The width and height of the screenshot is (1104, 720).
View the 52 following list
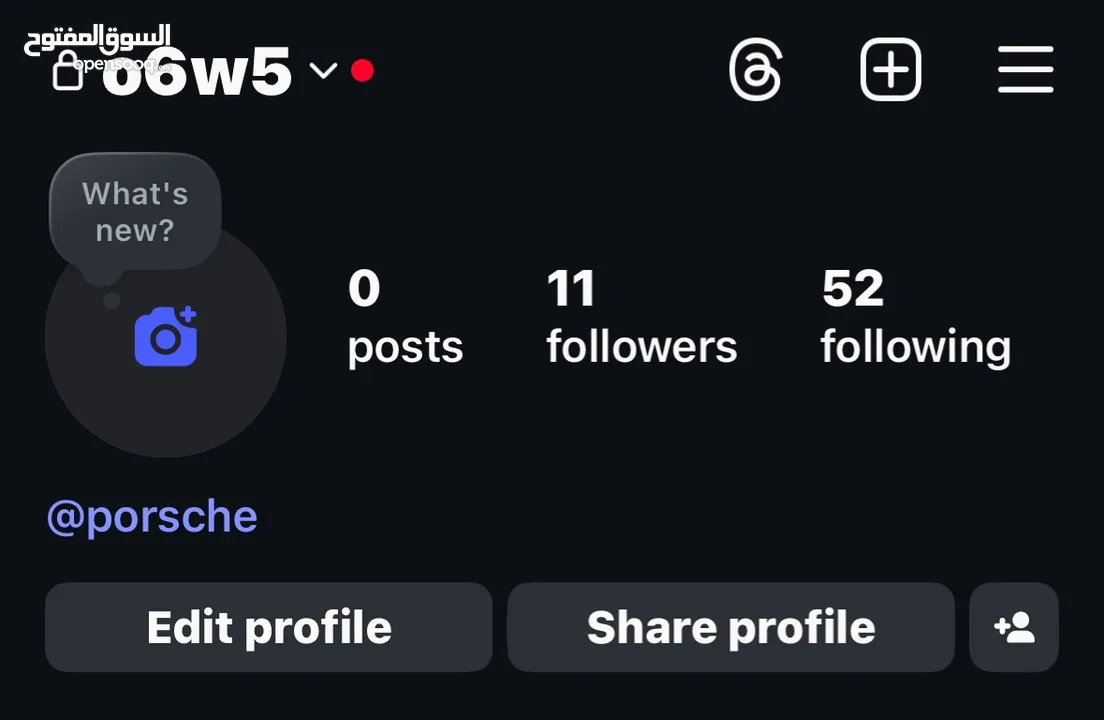pyautogui.click(x=915, y=318)
